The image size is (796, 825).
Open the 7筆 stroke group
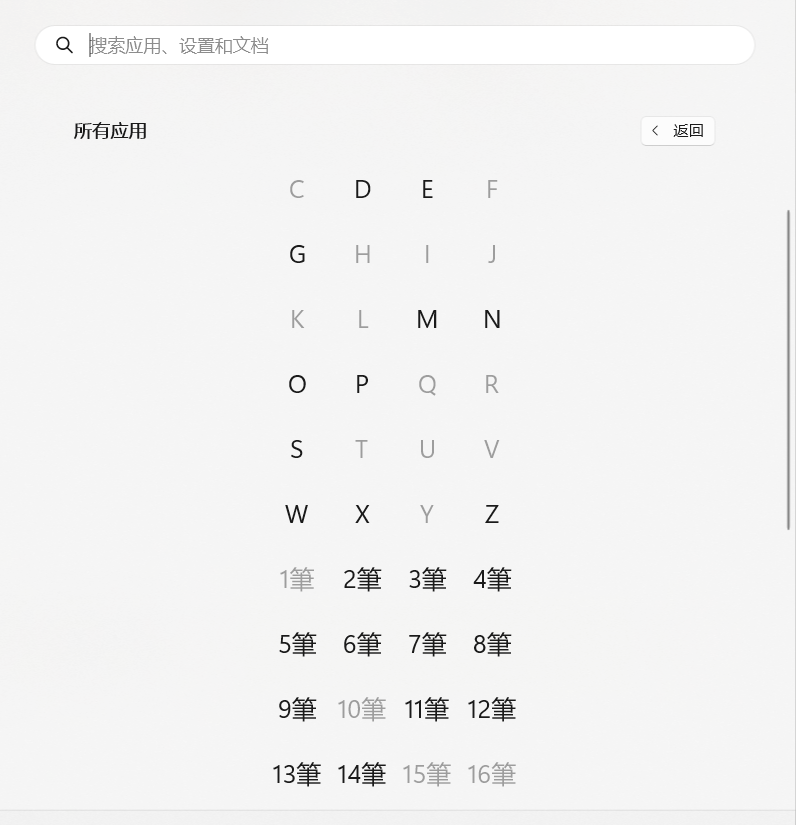(x=427, y=644)
